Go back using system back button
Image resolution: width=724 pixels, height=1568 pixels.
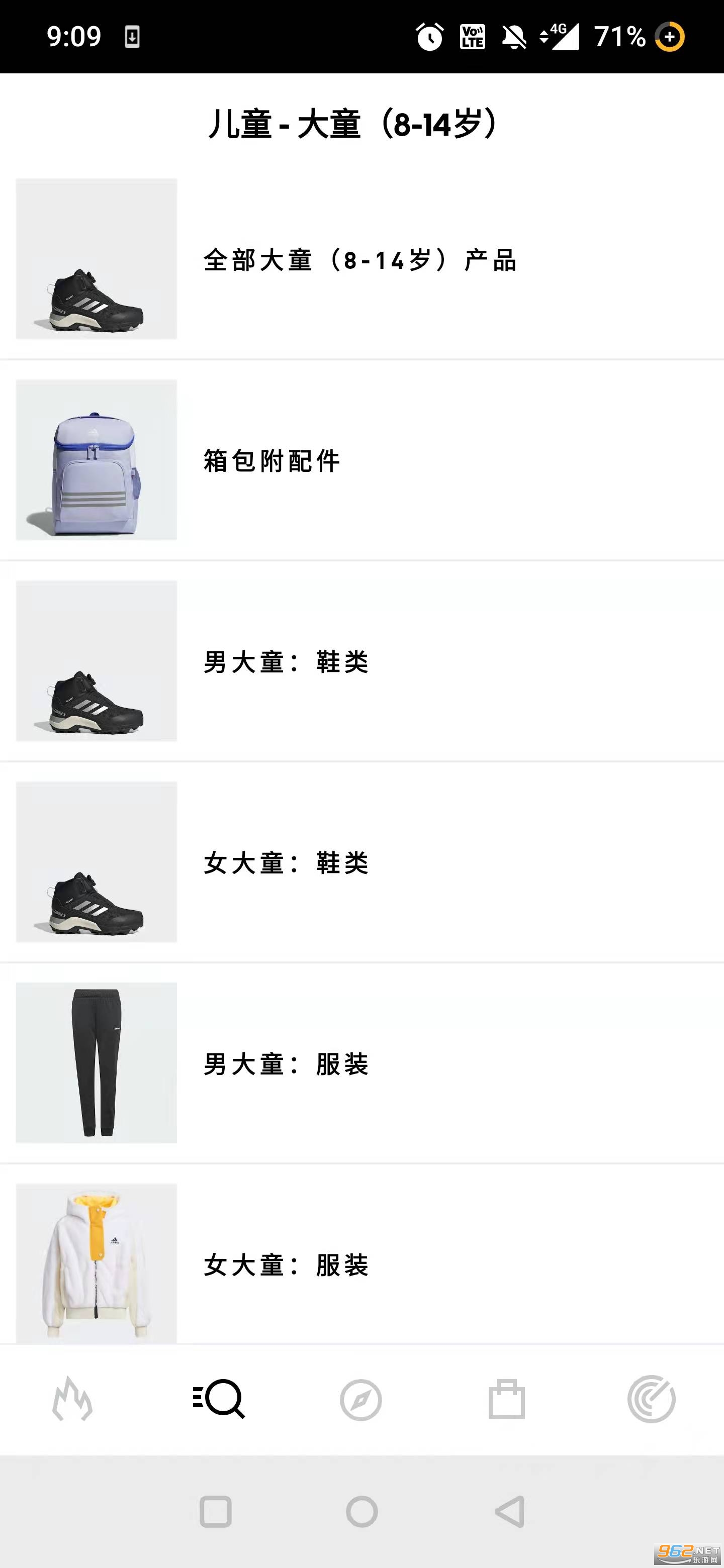pos(510,1511)
